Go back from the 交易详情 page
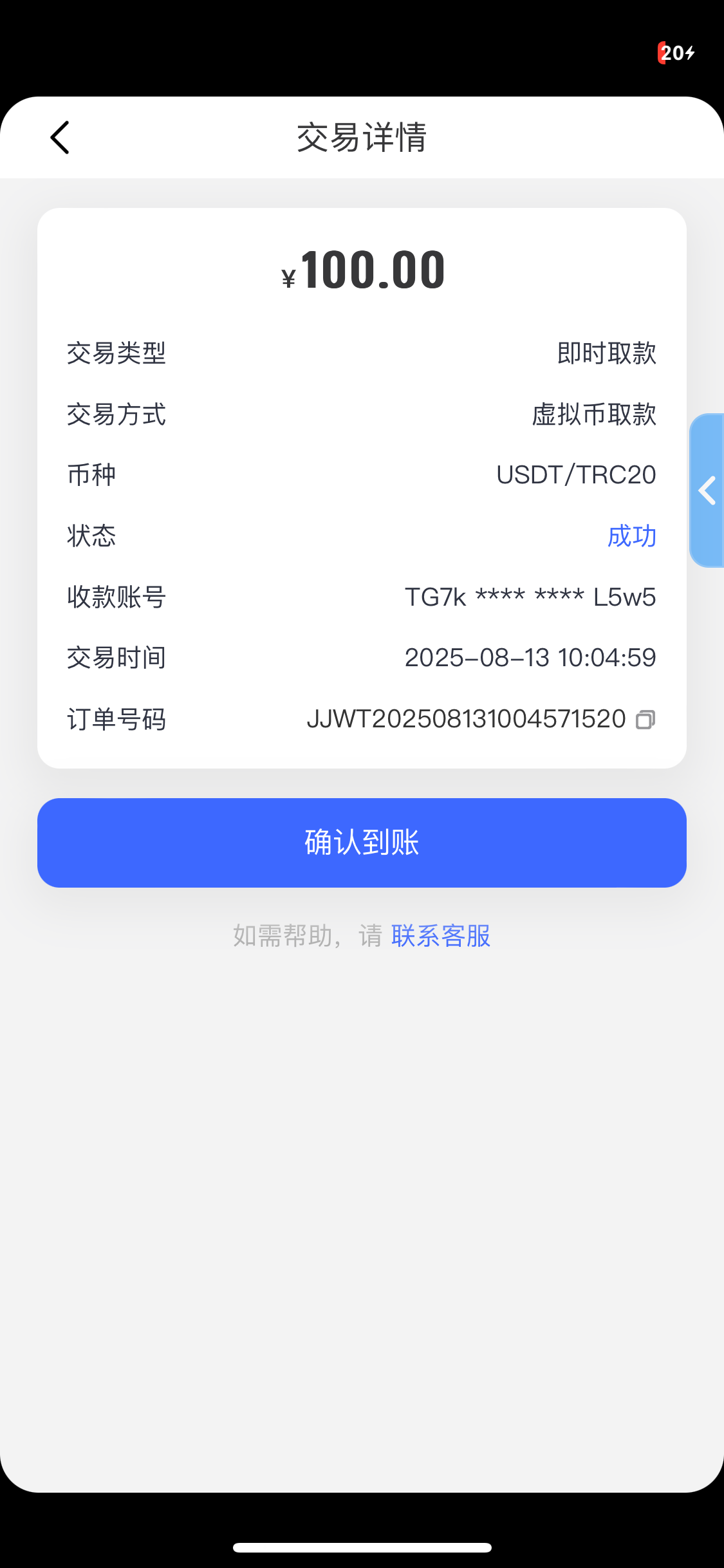 (x=60, y=138)
